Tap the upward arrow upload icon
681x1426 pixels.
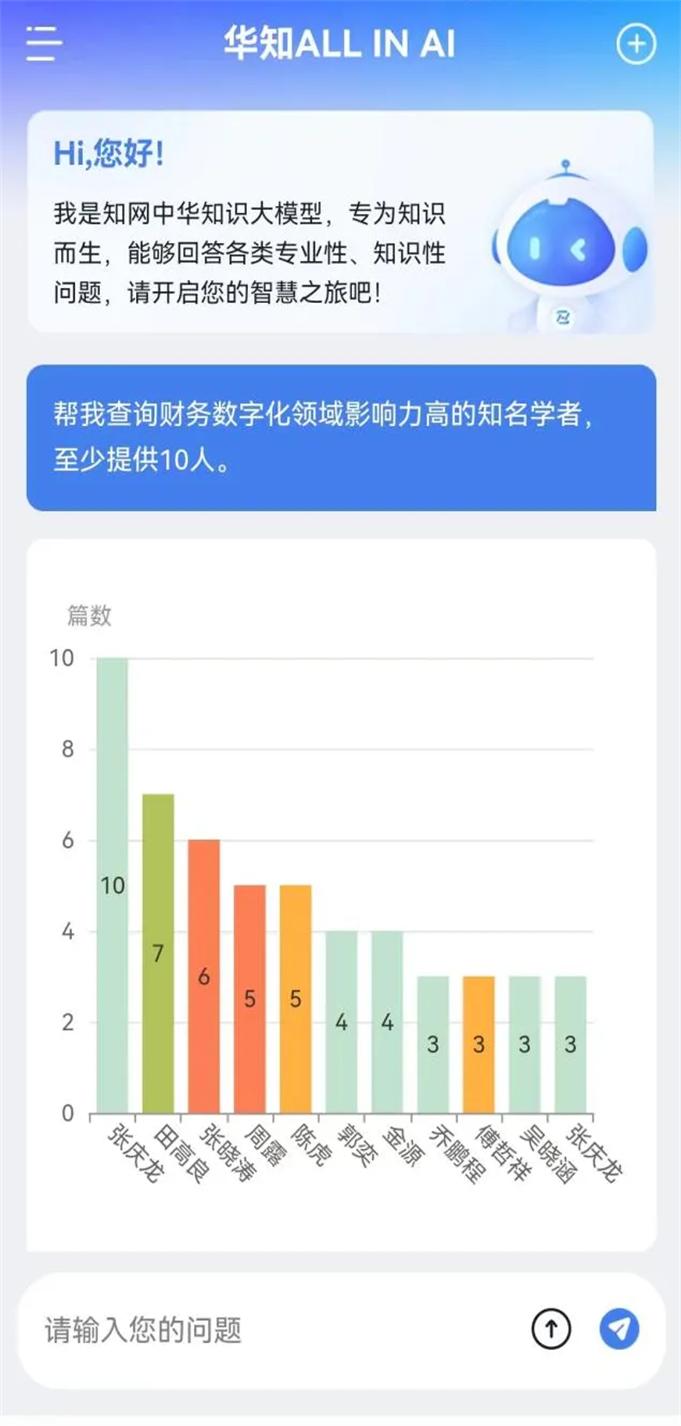[551, 1329]
